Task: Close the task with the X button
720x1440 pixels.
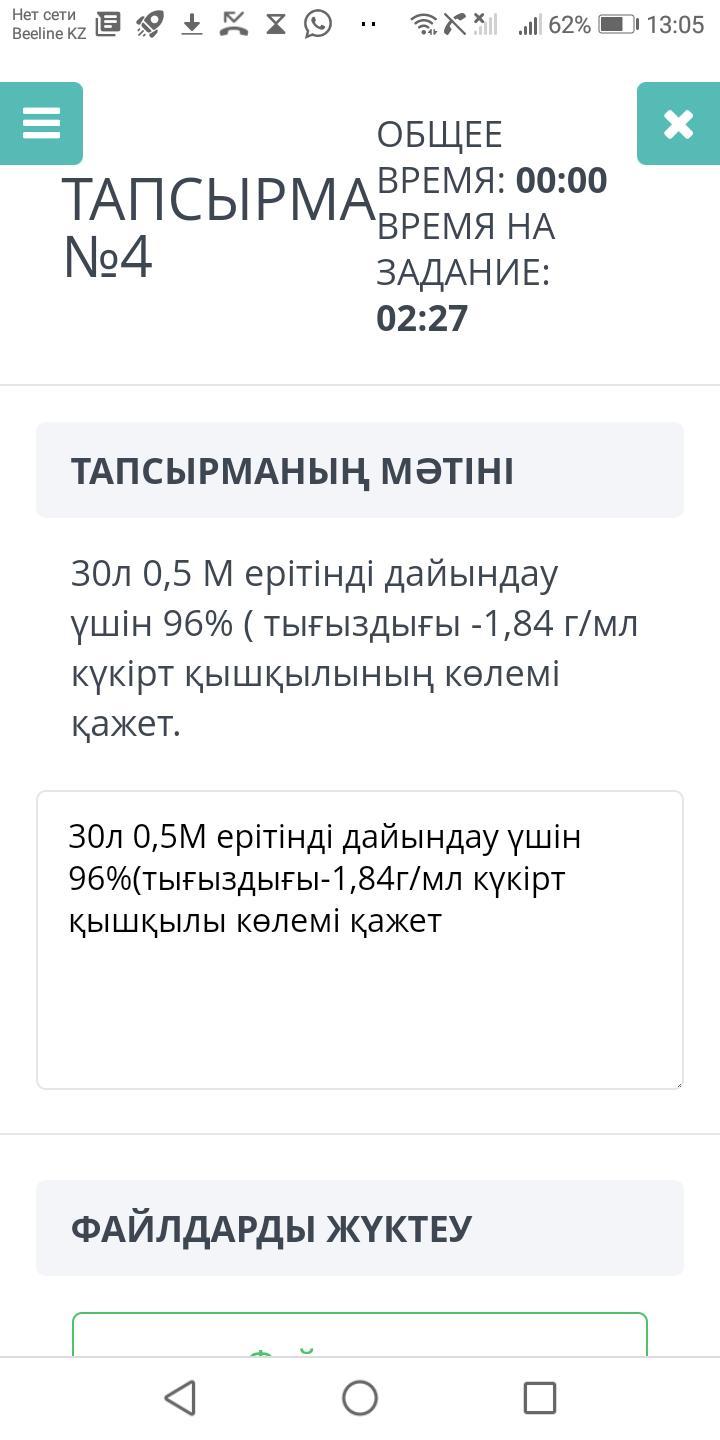Action: (678, 123)
